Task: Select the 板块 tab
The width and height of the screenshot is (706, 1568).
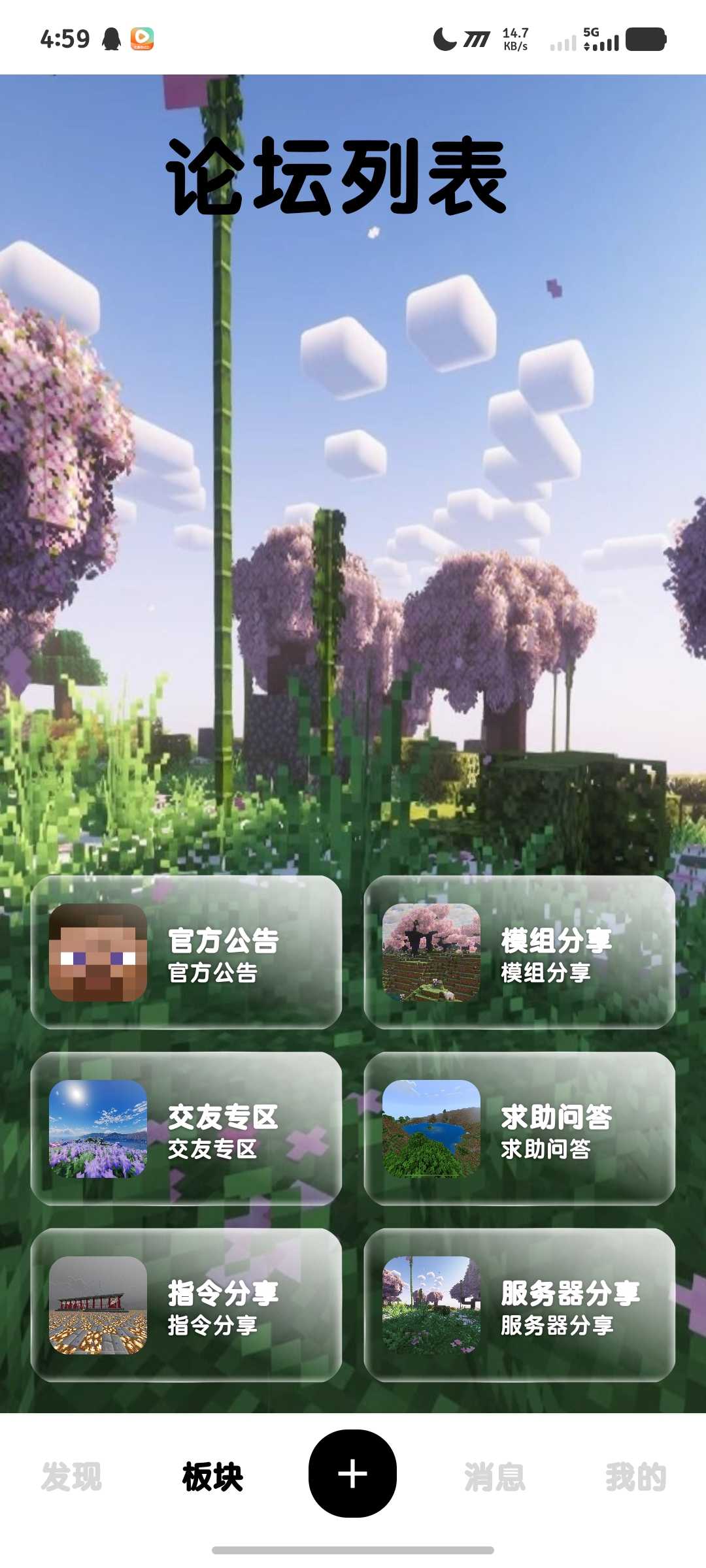Action: (212, 1477)
